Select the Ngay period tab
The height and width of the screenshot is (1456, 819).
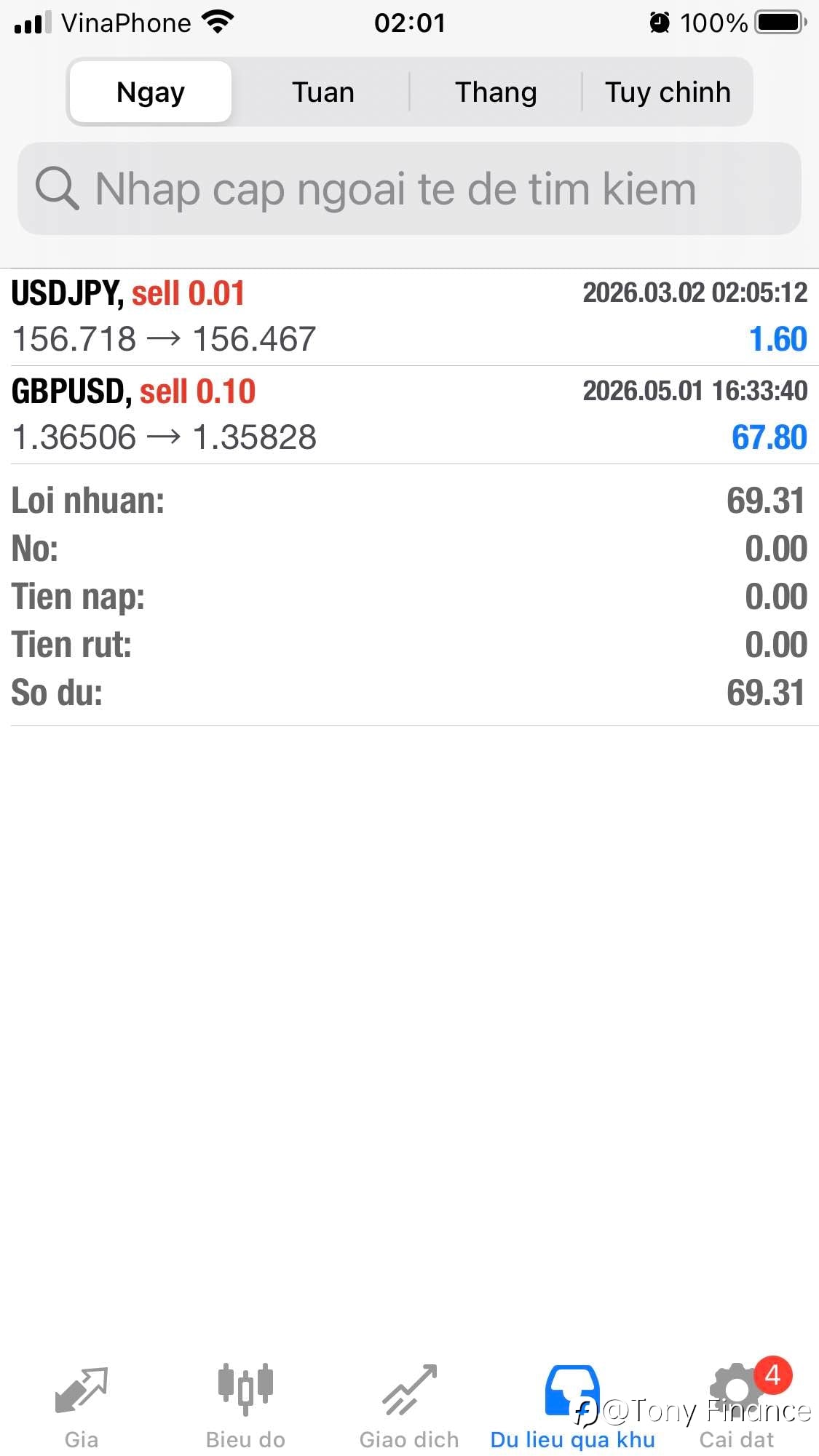coord(151,92)
